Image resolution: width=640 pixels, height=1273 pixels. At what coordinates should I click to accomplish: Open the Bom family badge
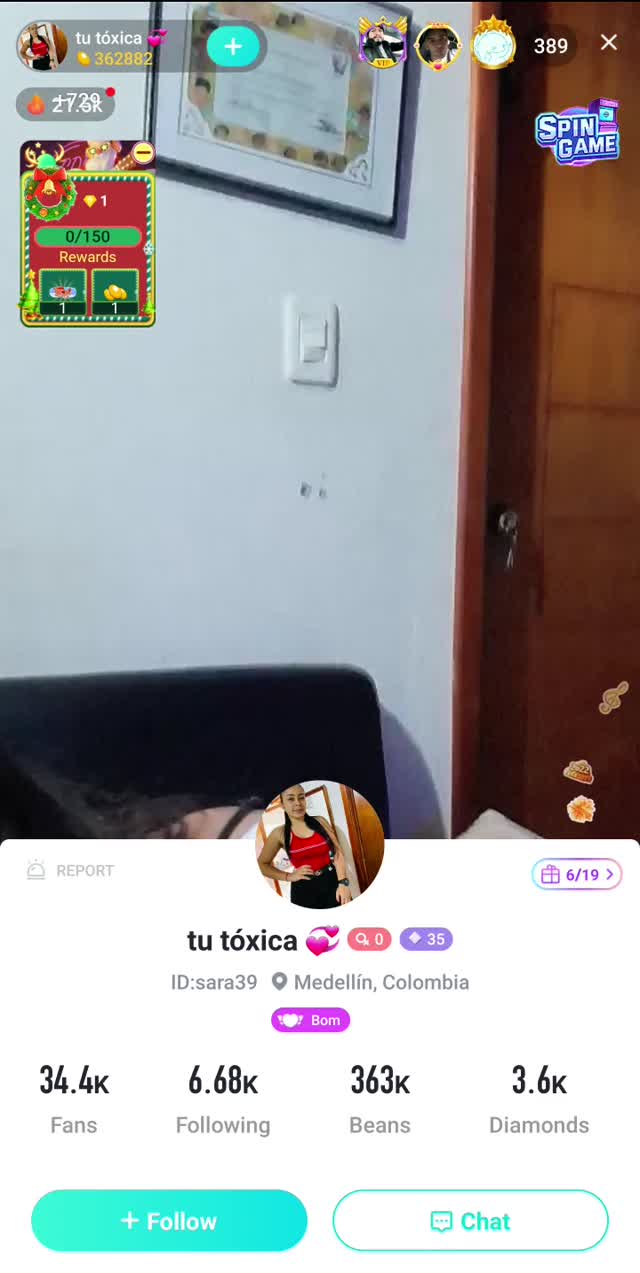(x=310, y=1020)
